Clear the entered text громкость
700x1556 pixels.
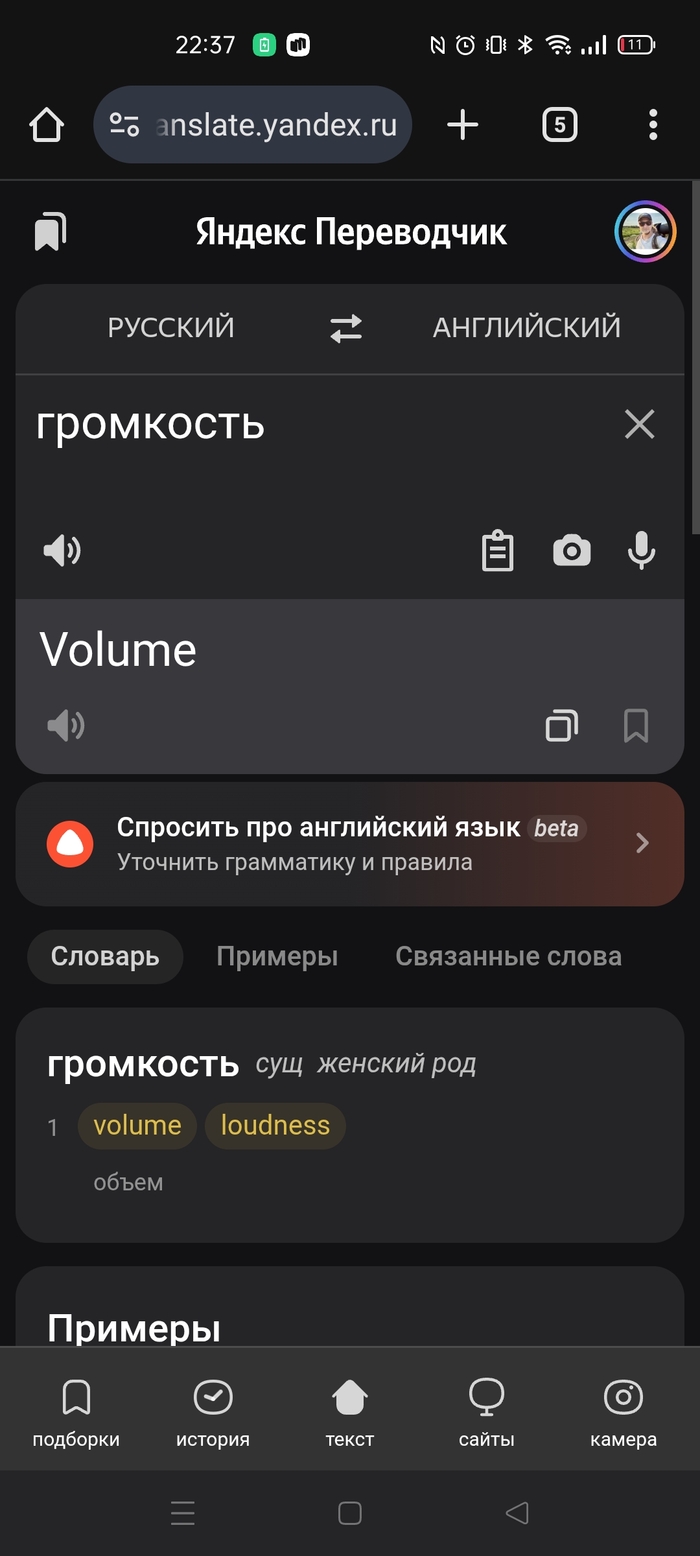click(639, 424)
